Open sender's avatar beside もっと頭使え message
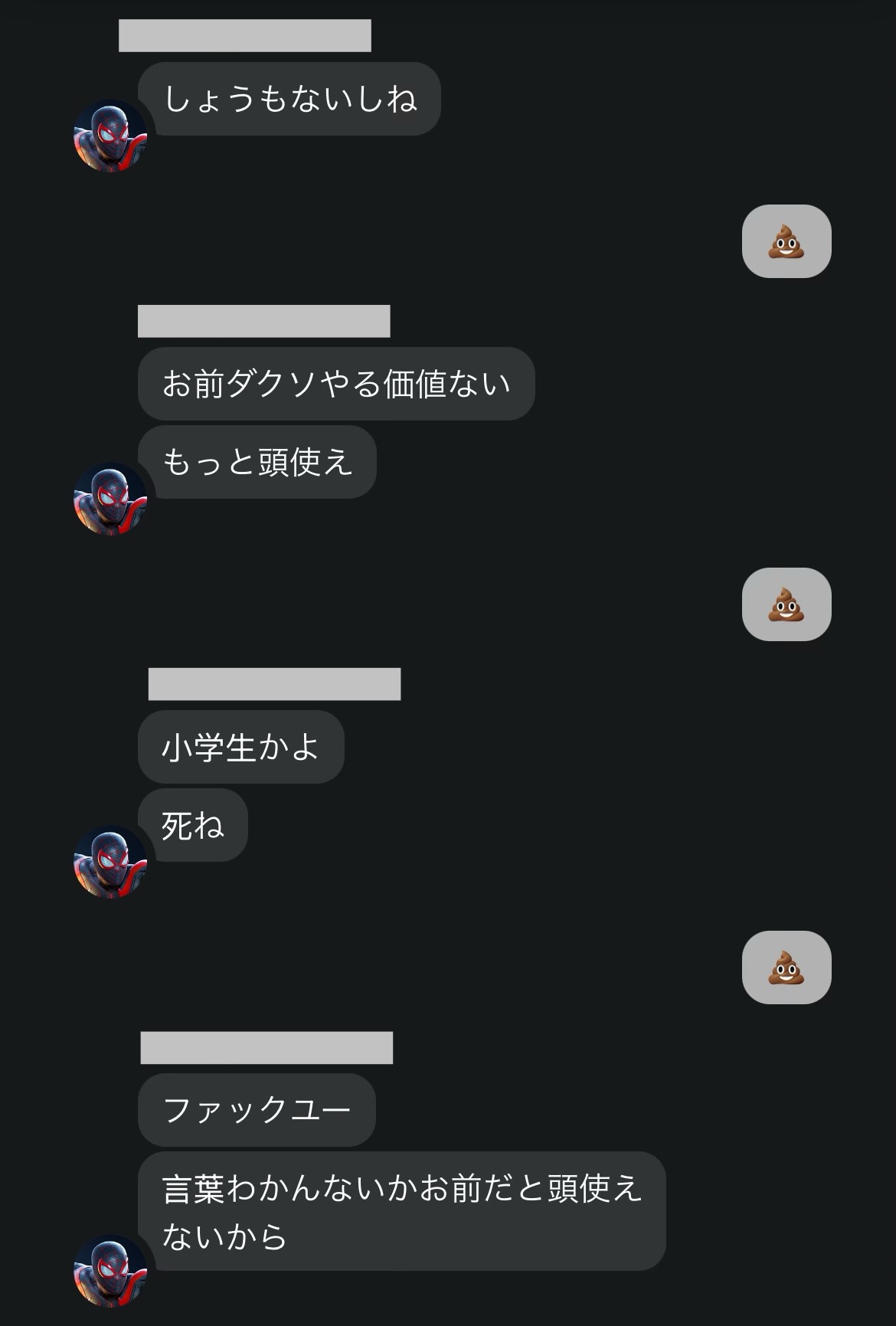This screenshot has height=1326, width=896. tap(110, 499)
